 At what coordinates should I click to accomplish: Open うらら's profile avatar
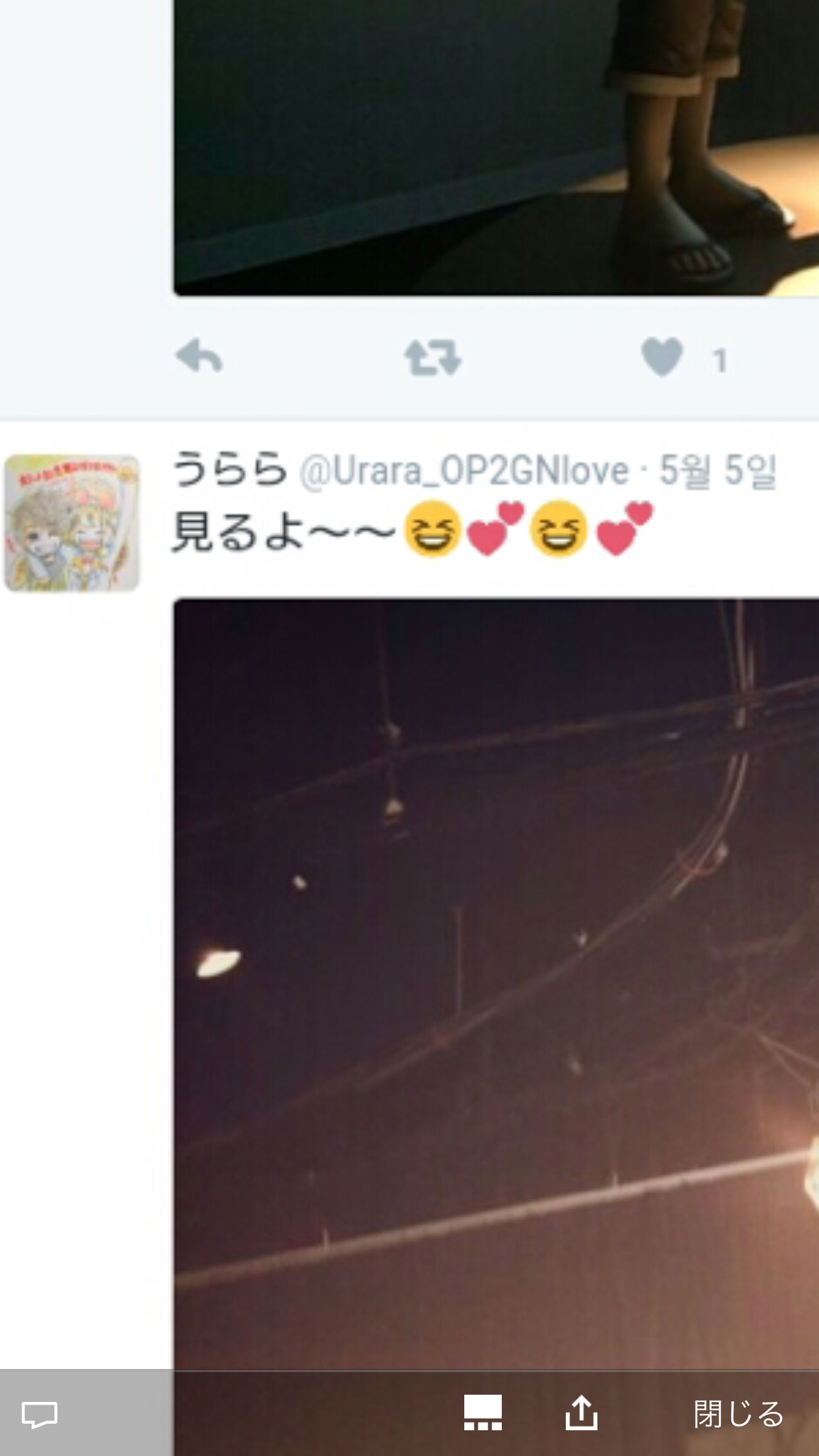(x=72, y=522)
